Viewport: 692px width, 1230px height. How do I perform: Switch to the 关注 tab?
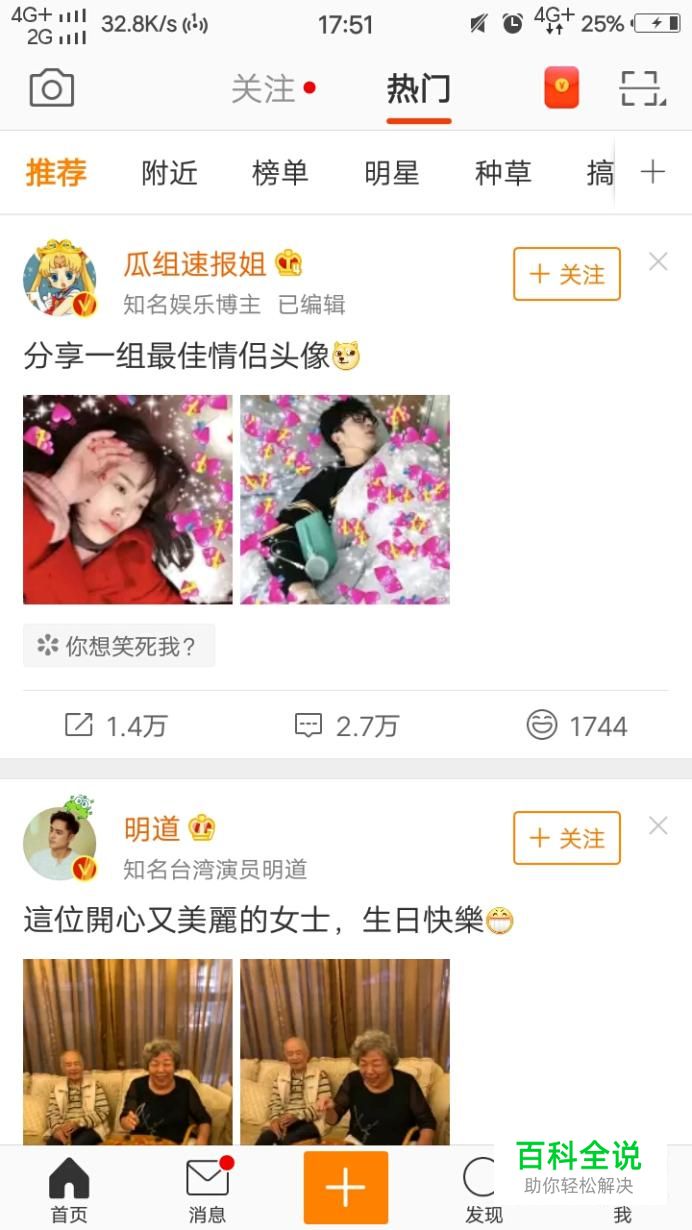(264, 89)
